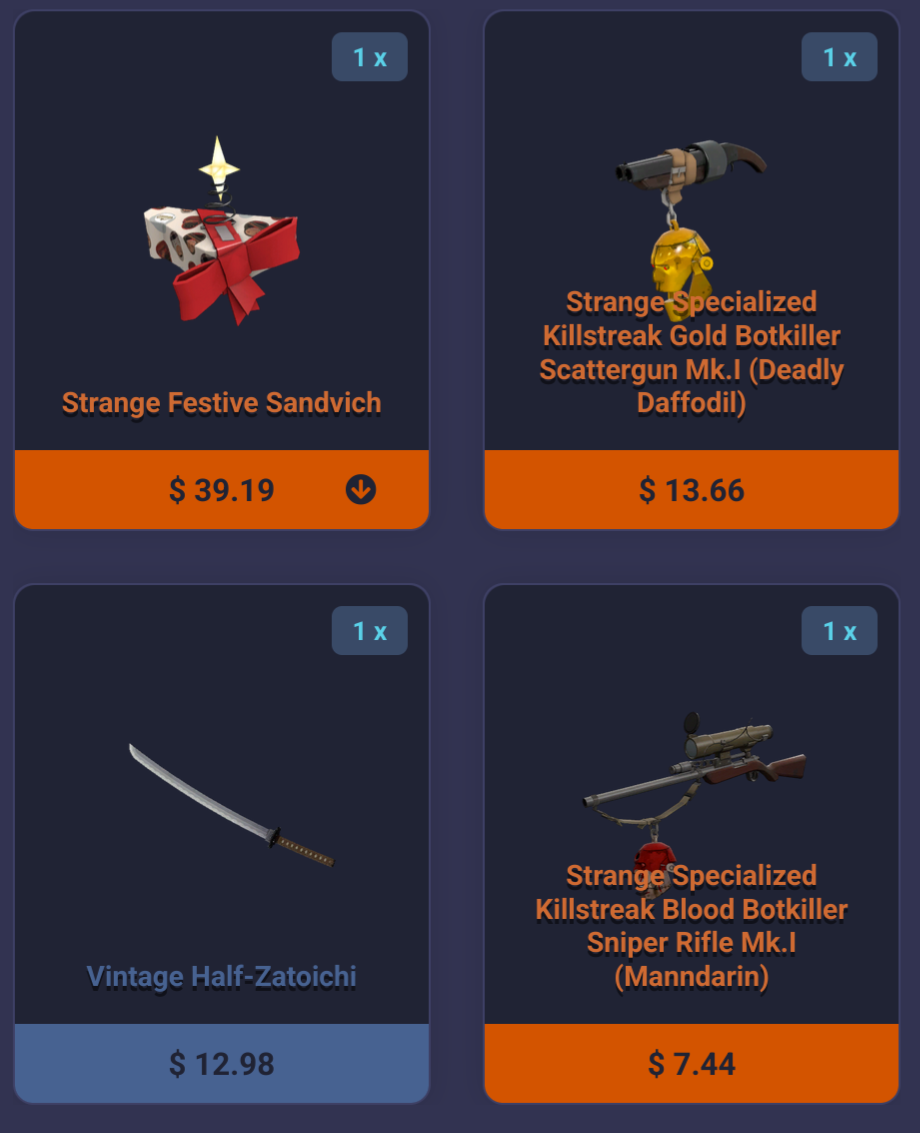
Task: Tap the down arrow on the $39.19 price bar
Action: (x=361, y=489)
